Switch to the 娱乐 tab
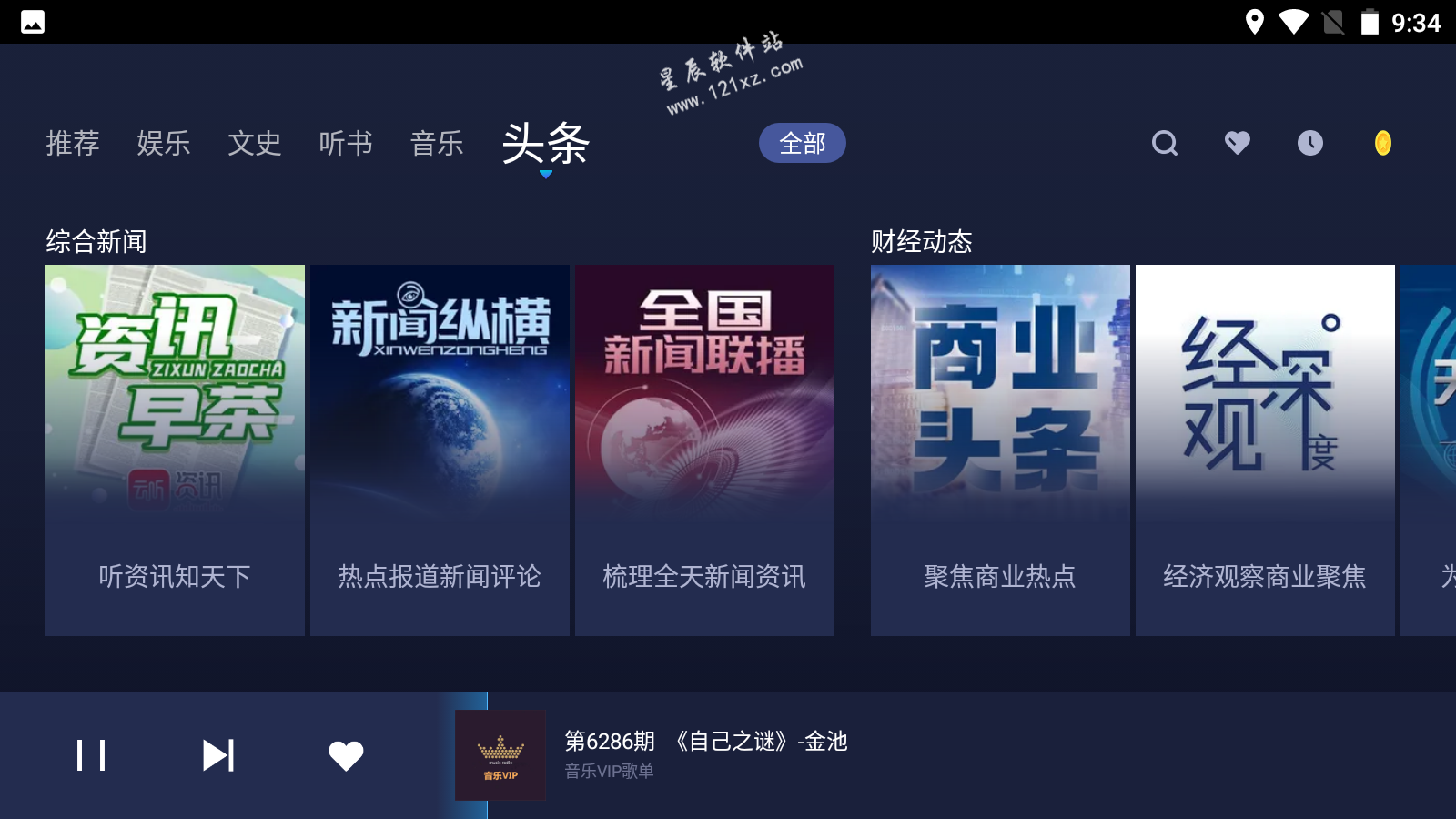 tap(164, 143)
